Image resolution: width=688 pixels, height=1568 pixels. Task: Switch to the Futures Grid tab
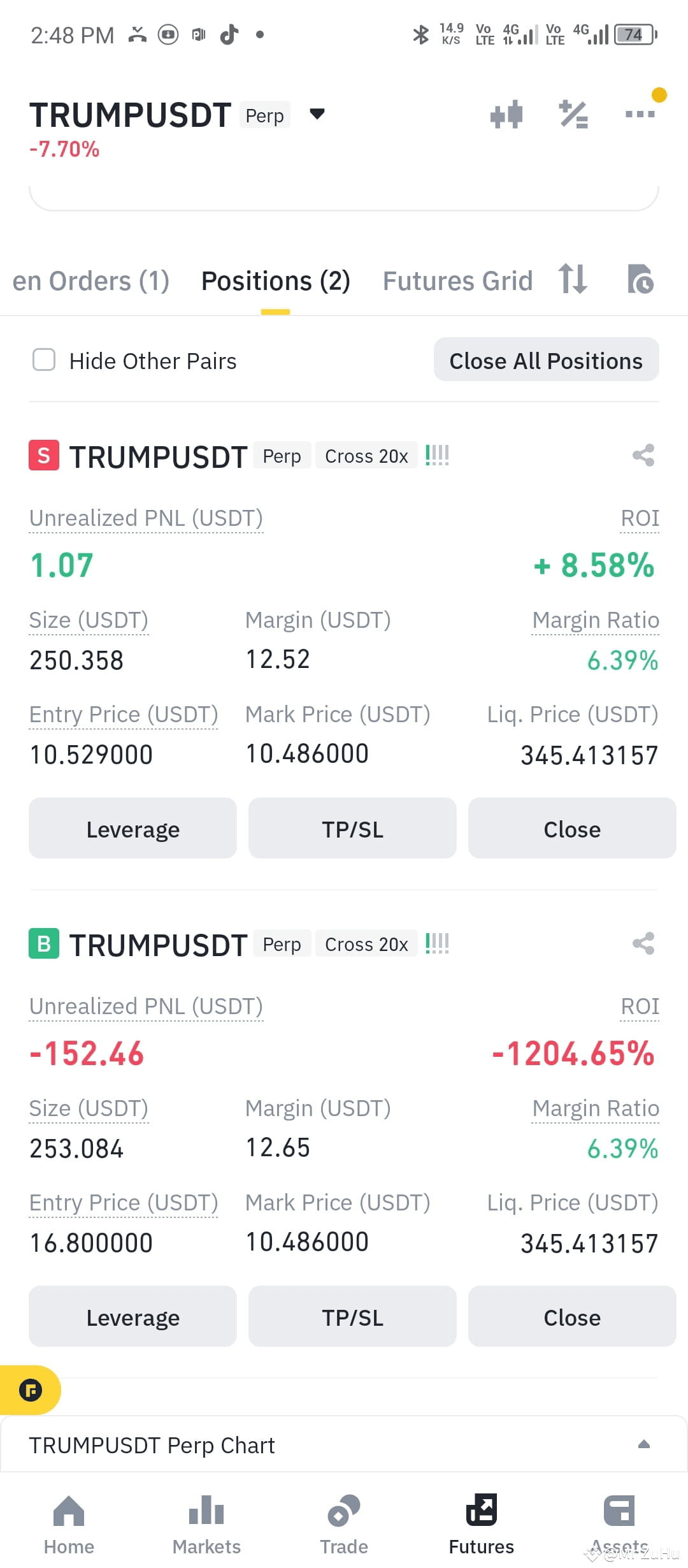click(457, 281)
